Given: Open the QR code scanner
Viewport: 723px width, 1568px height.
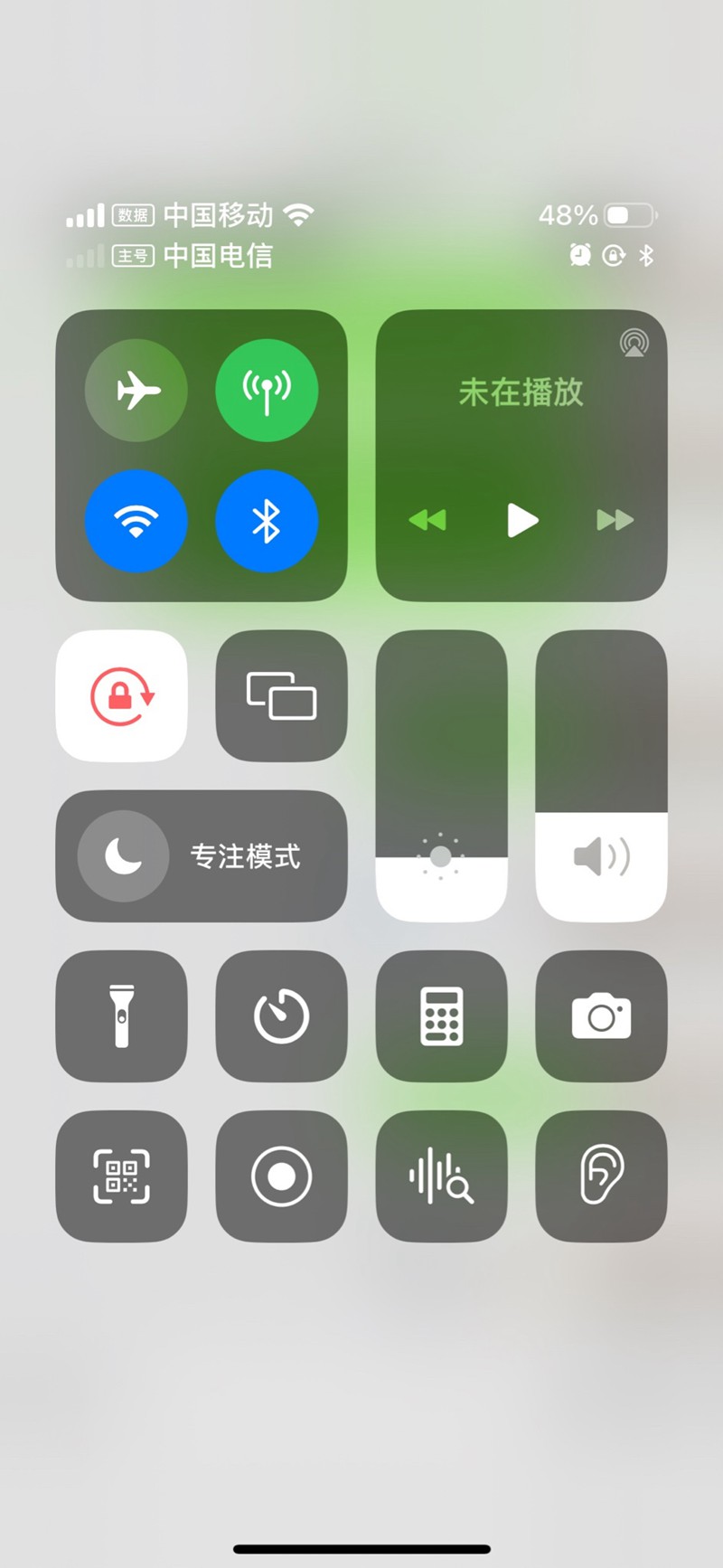Looking at the screenshot, I should 122,1176.
